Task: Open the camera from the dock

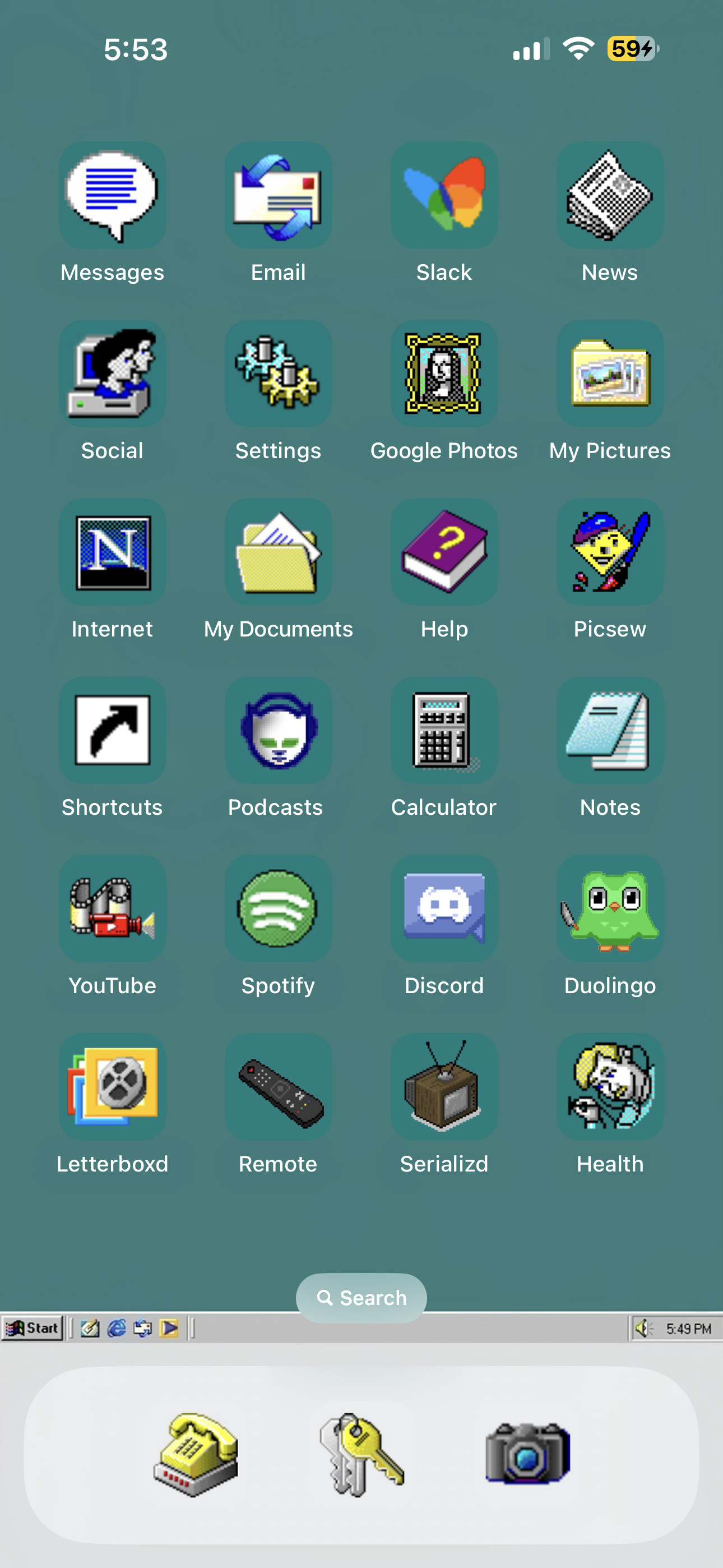Action: click(x=527, y=1455)
